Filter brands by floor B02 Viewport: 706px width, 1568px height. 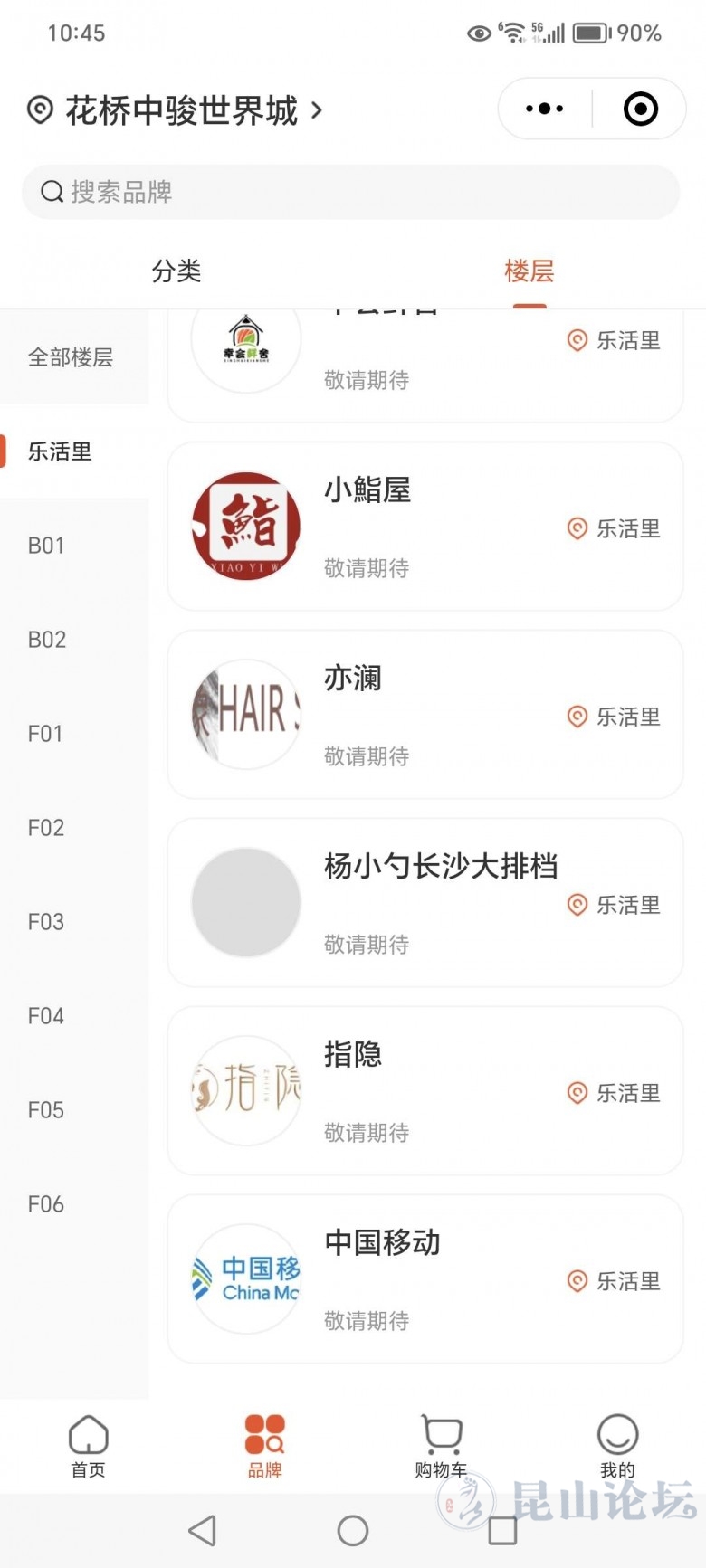pos(47,640)
